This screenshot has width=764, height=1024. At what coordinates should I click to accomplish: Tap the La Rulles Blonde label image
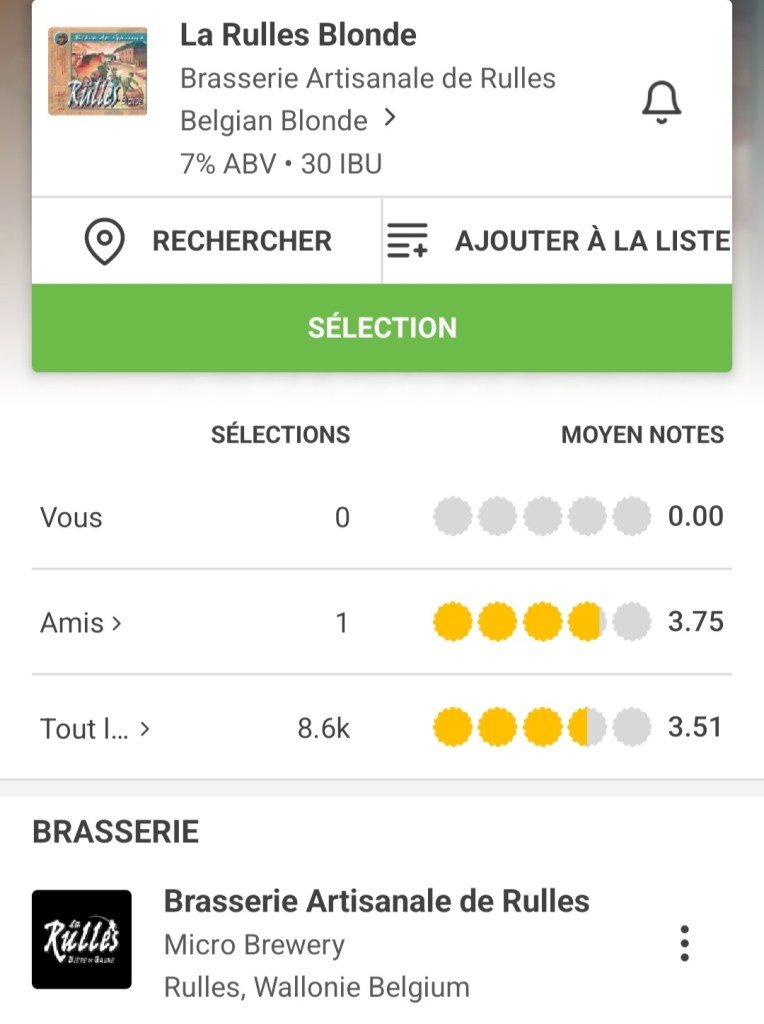click(98, 71)
